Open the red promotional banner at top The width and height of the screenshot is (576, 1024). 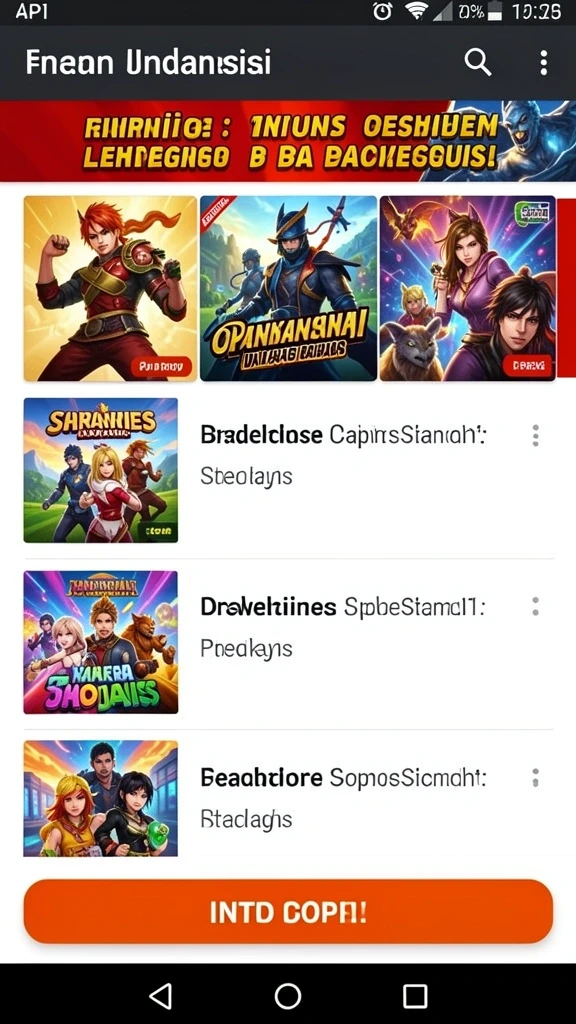(x=288, y=141)
